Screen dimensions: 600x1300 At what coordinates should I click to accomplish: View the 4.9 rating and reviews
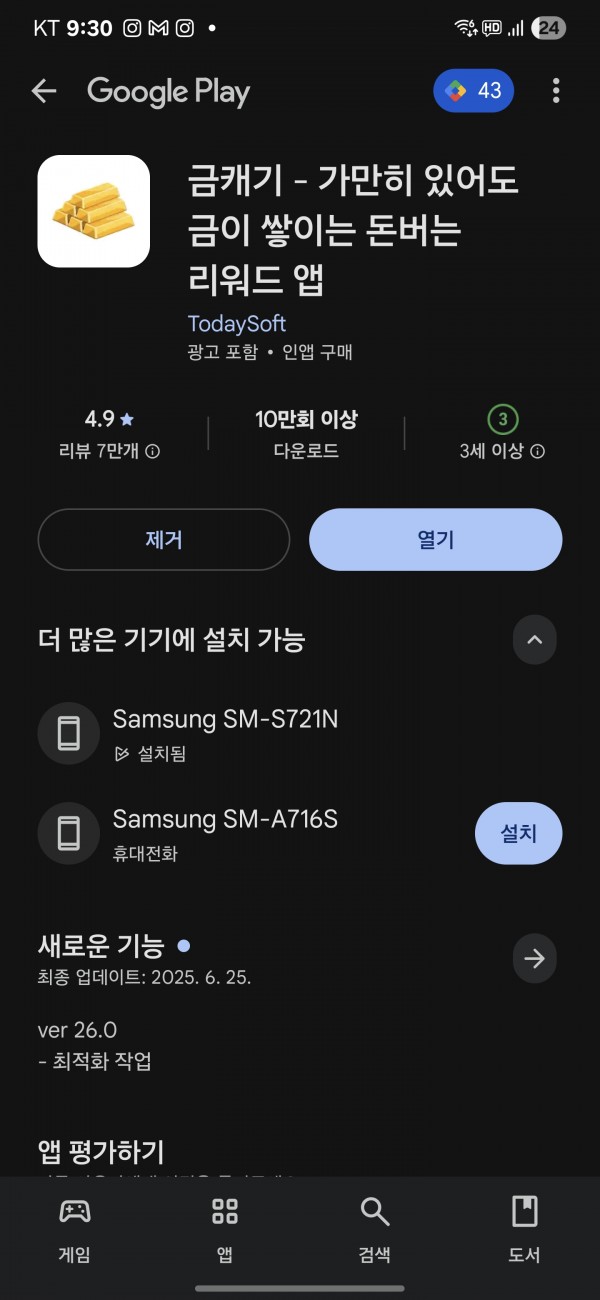[109, 434]
